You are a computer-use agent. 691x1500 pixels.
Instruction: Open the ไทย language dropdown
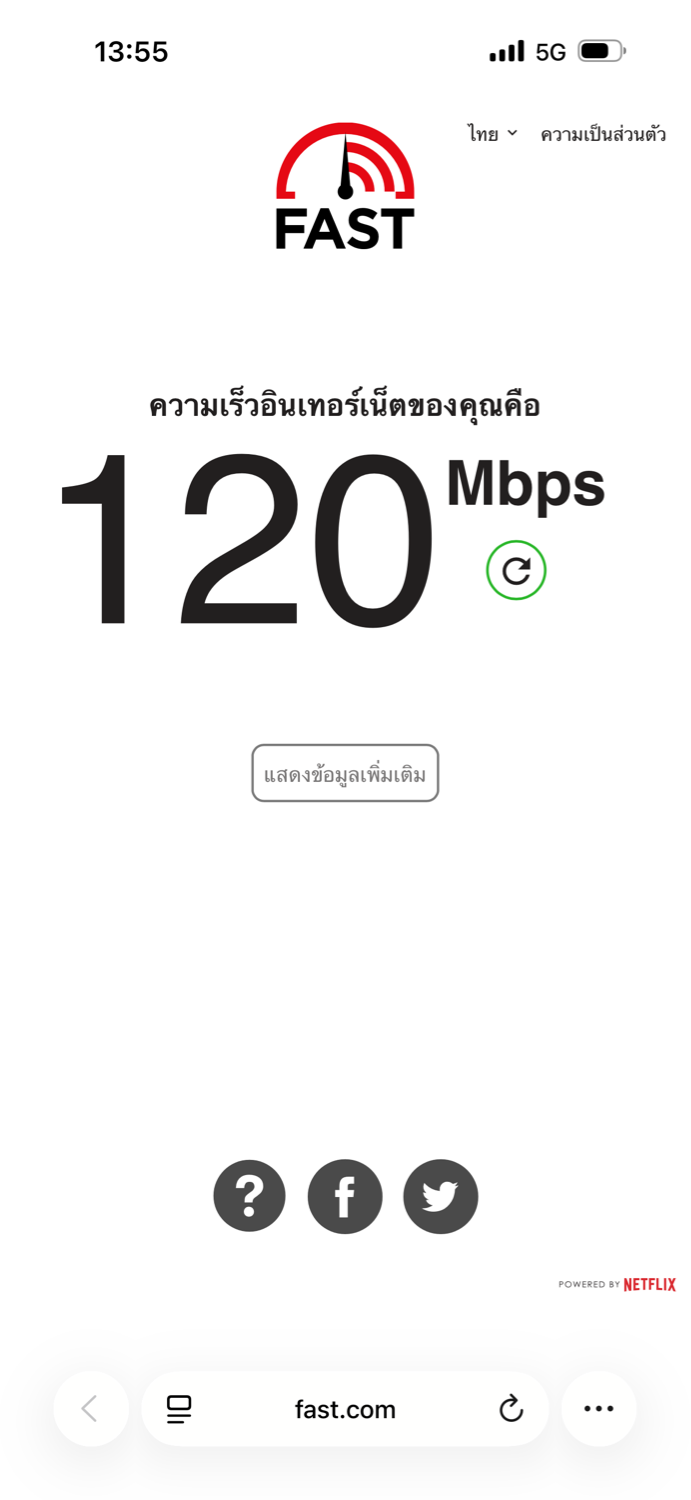(x=492, y=134)
